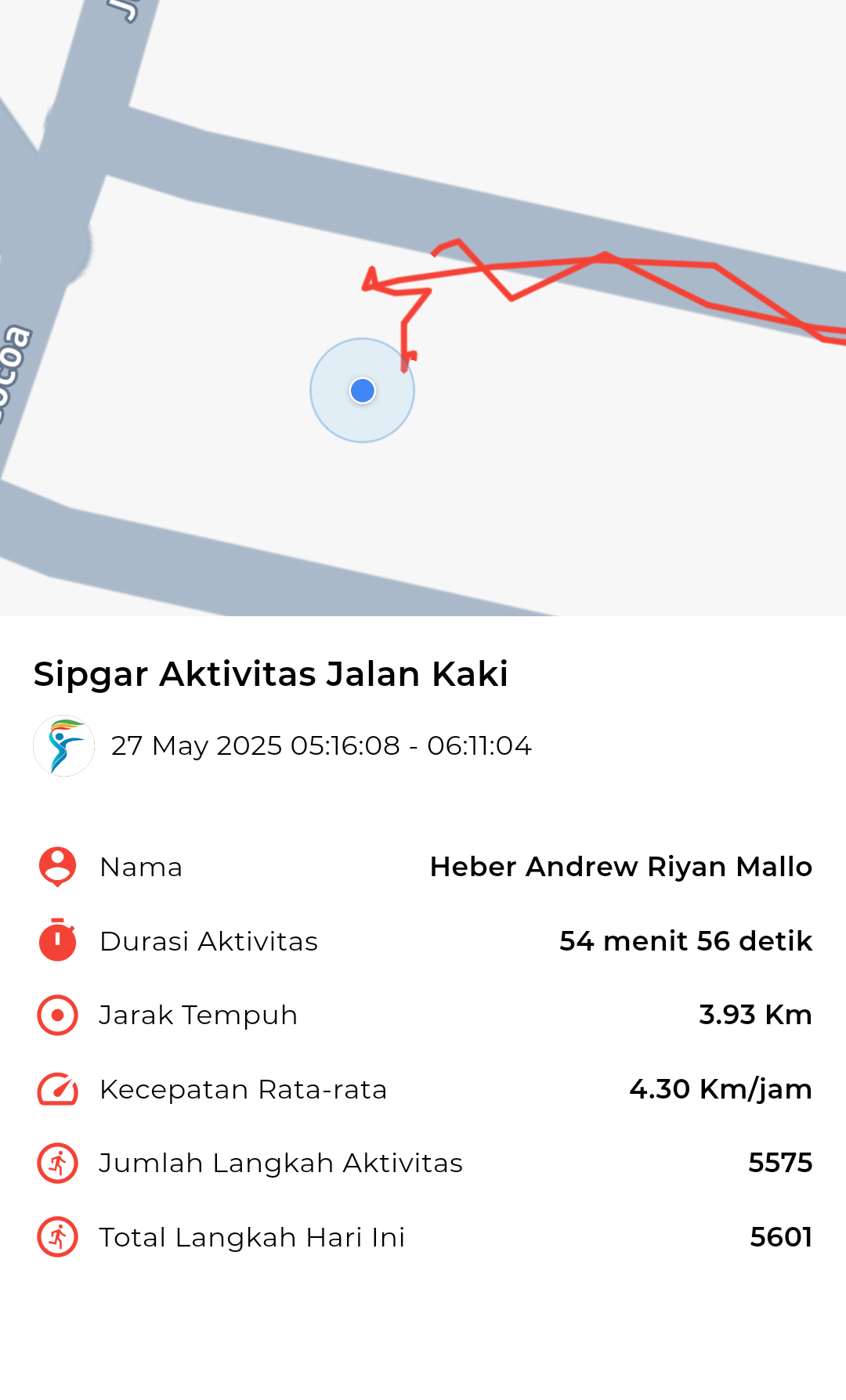Tap the blue current location dot on the map
Image resolution: width=846 pixels, height=1400 pixels.
362,390
